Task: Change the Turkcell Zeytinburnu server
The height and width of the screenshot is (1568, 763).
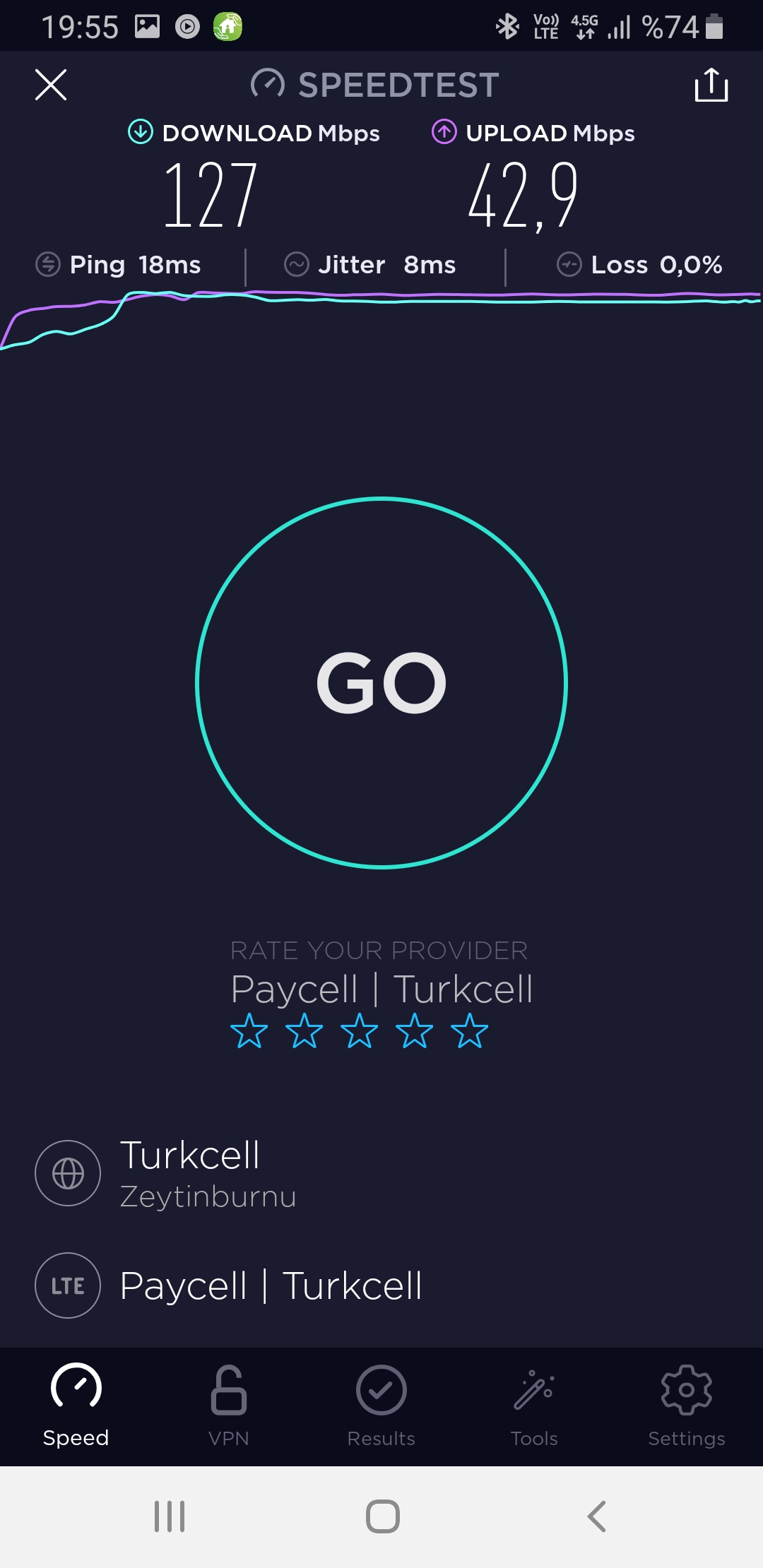Action: point(381,1173)
